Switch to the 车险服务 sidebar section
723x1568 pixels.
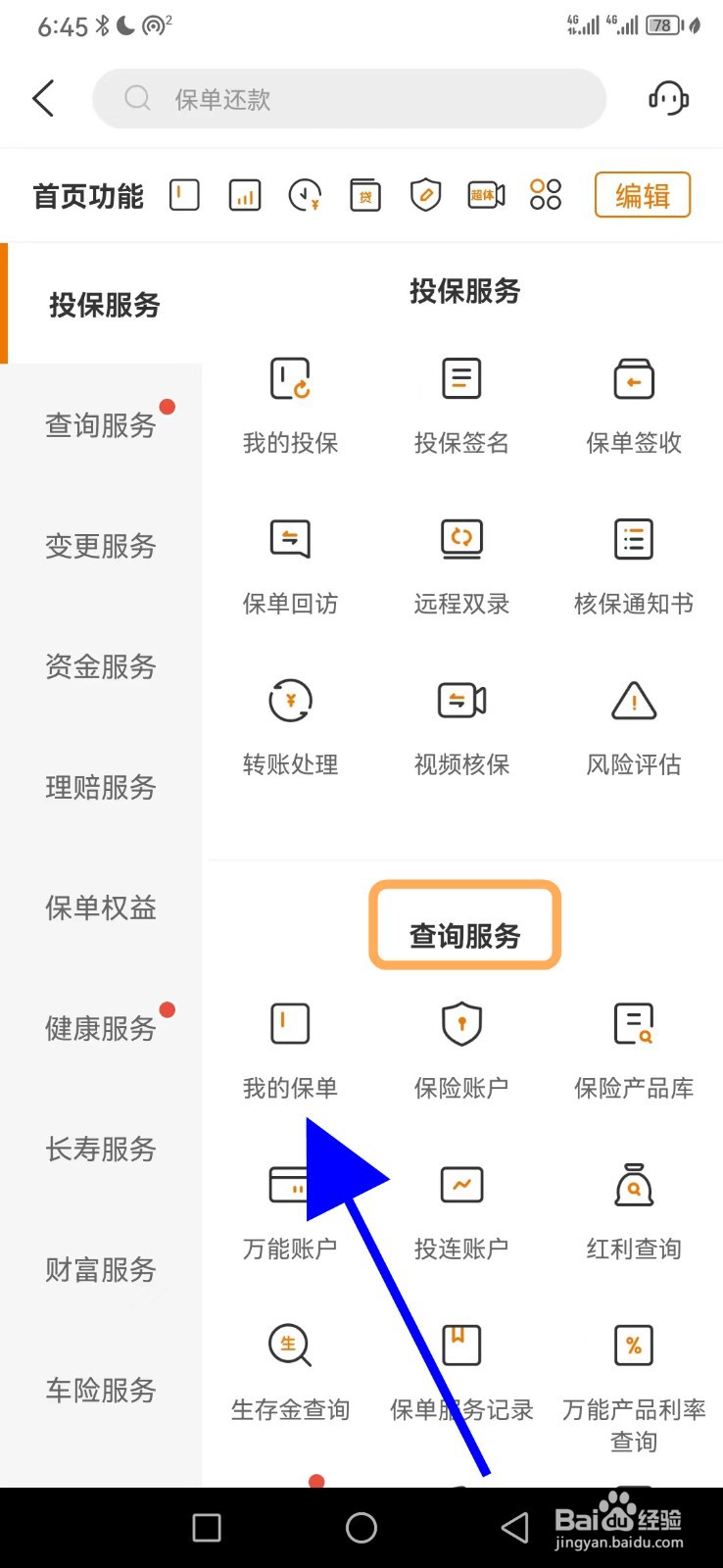[99, 1390]
